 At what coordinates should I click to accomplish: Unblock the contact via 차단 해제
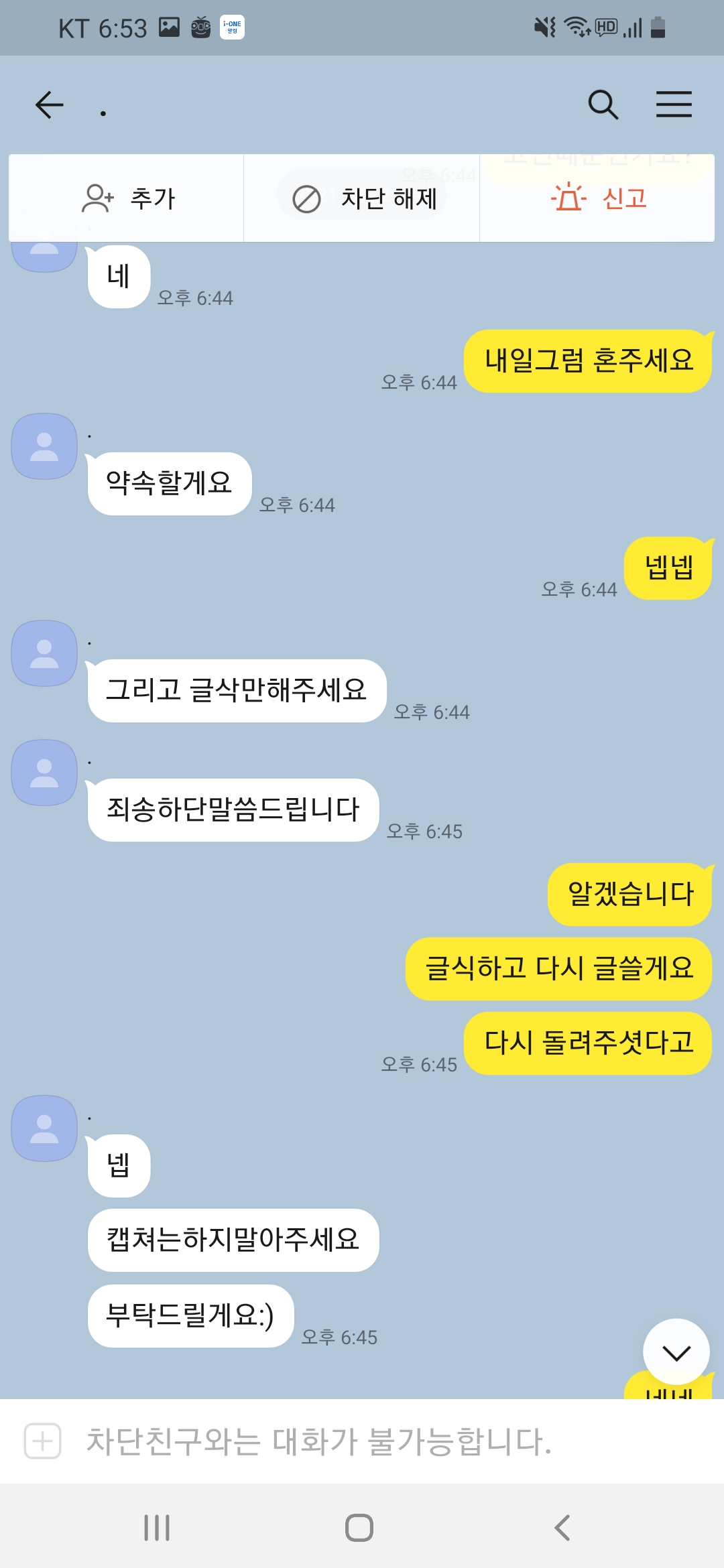(x=364, y=198)
